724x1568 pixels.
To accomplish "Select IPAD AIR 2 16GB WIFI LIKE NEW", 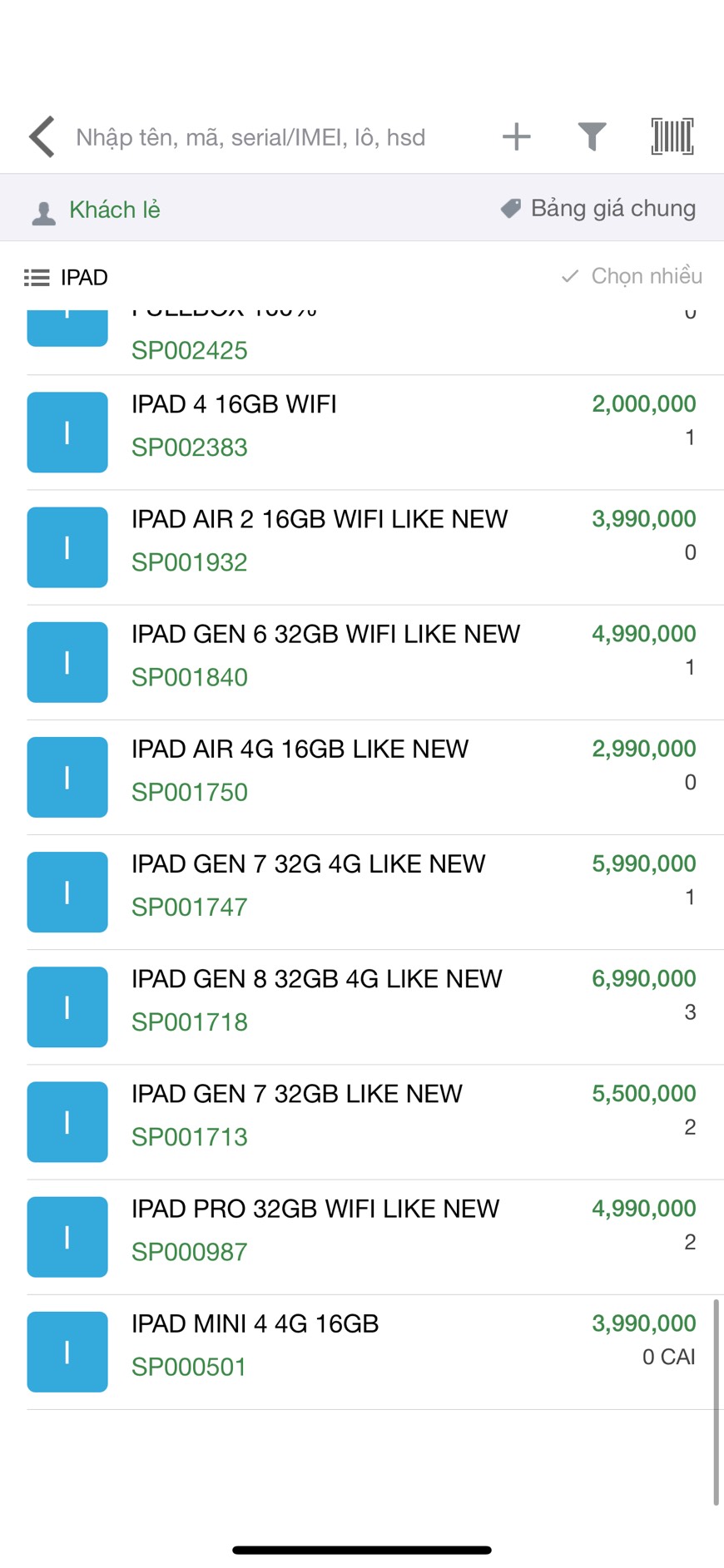I will (x=362, y=547).
